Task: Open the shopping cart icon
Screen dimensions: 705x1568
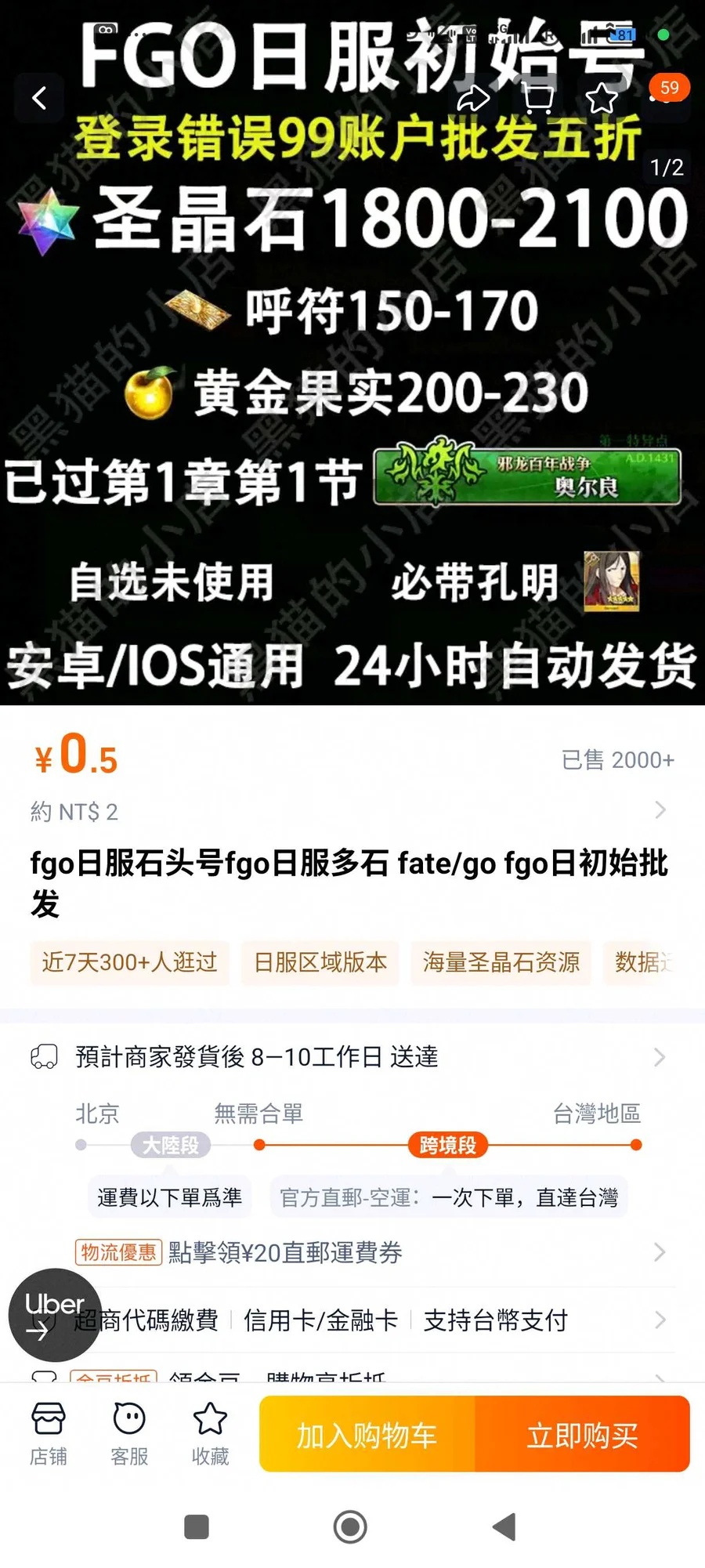Action: 537,99
